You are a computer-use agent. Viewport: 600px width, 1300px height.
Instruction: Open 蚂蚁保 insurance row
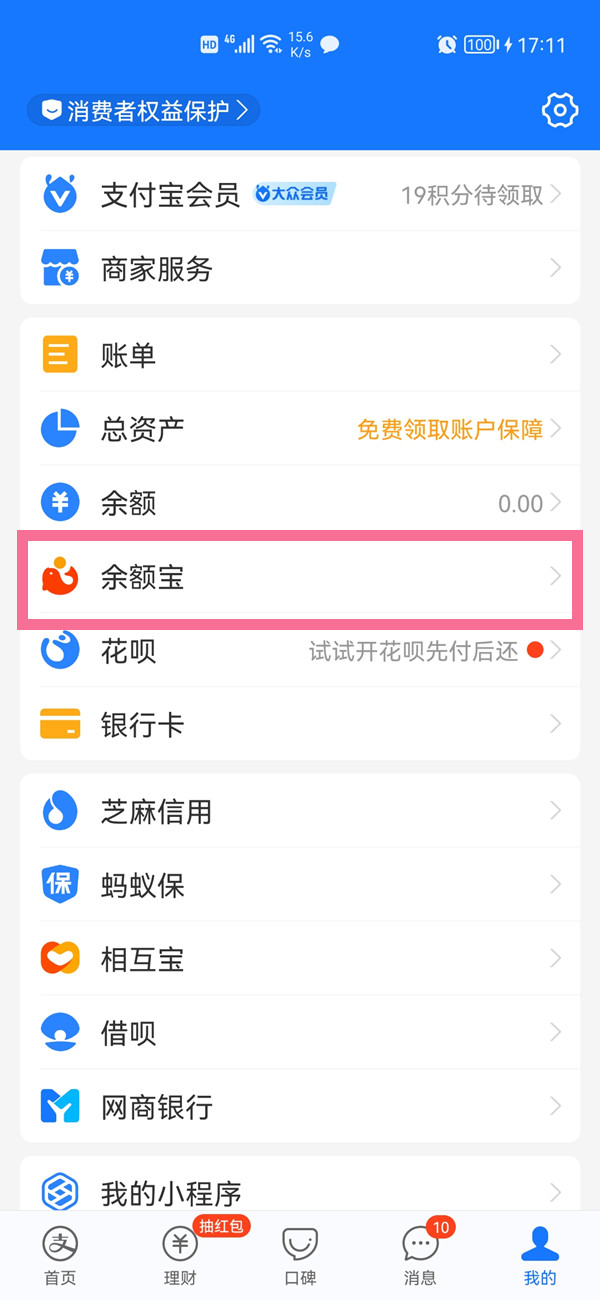[300, 885]
